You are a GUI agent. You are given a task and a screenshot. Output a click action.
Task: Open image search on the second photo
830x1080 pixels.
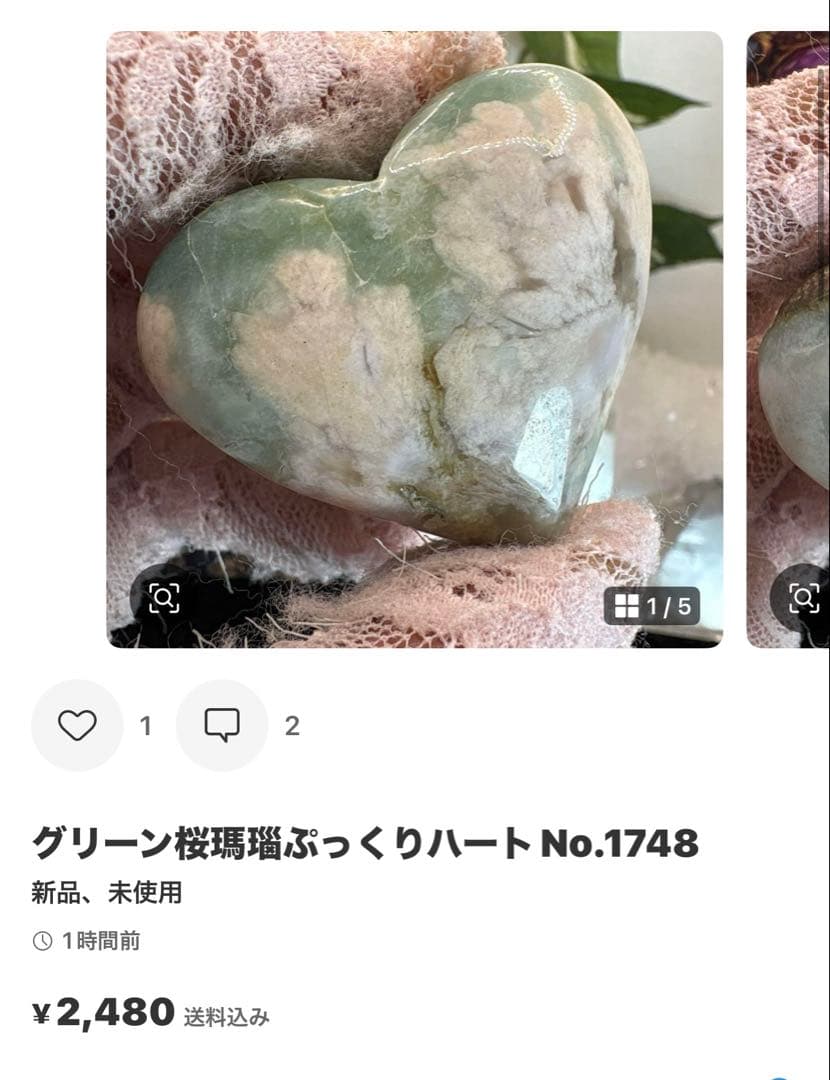click(803, 598)
